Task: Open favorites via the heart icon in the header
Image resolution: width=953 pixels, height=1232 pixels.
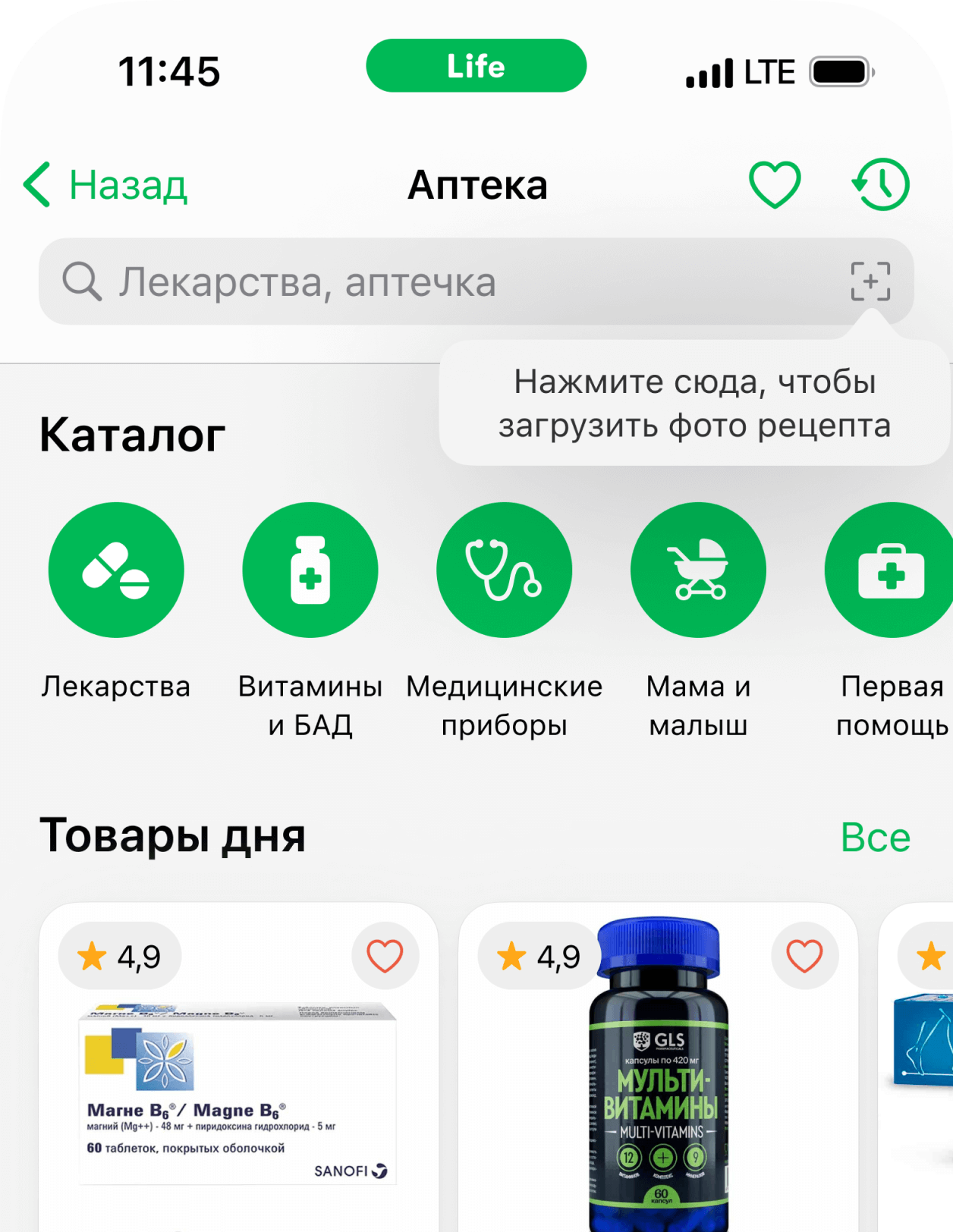Action: [x=775, y=184]
